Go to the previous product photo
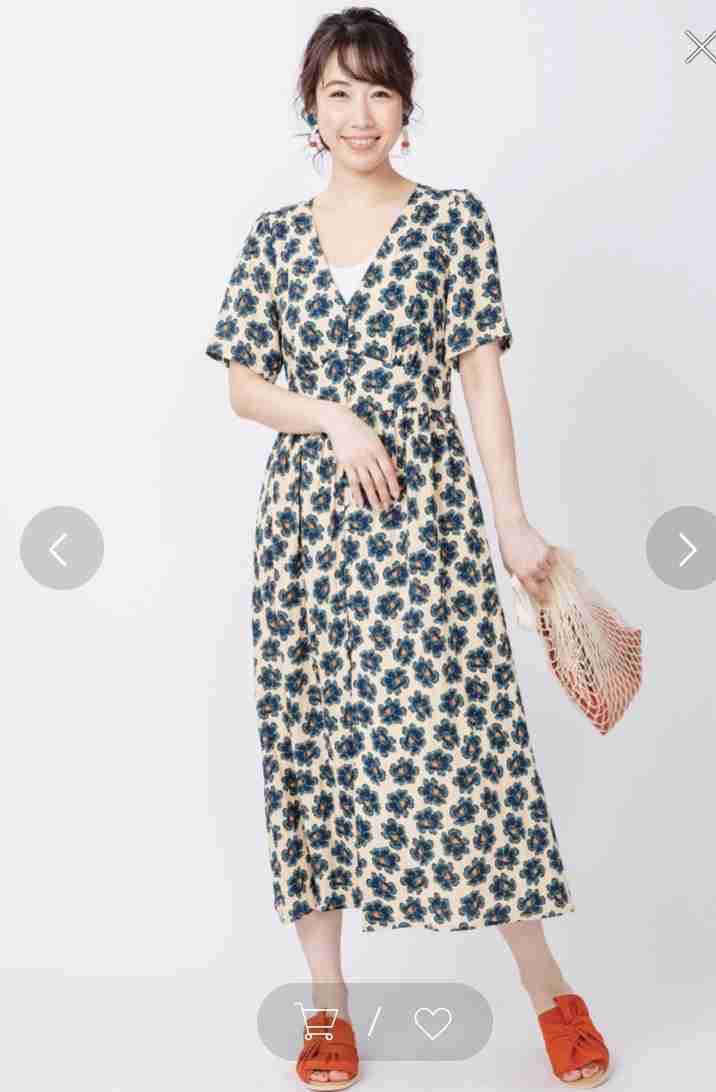 62,548
